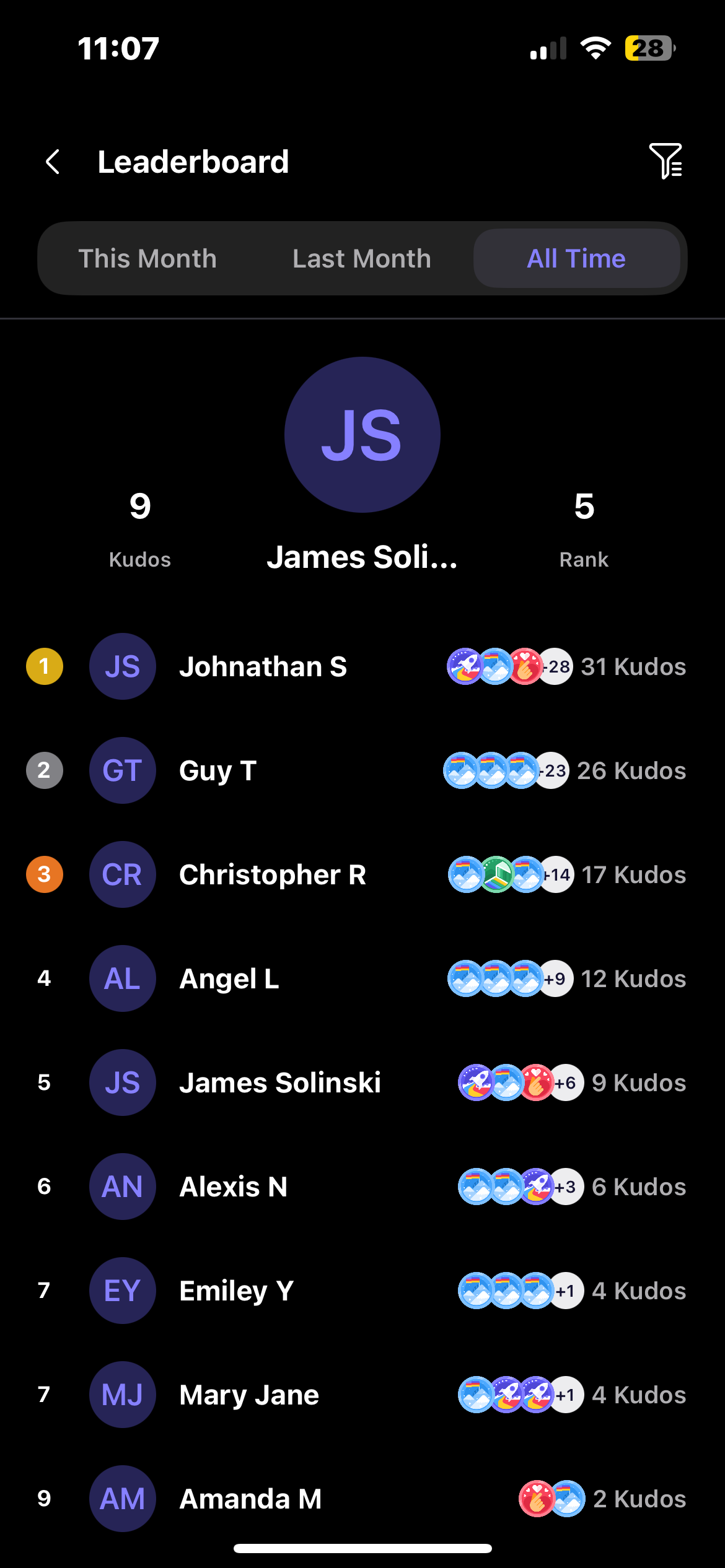This screenshot has height=1568, width=725.
Task: Select the All Time tab
Action: pos(576,258)
